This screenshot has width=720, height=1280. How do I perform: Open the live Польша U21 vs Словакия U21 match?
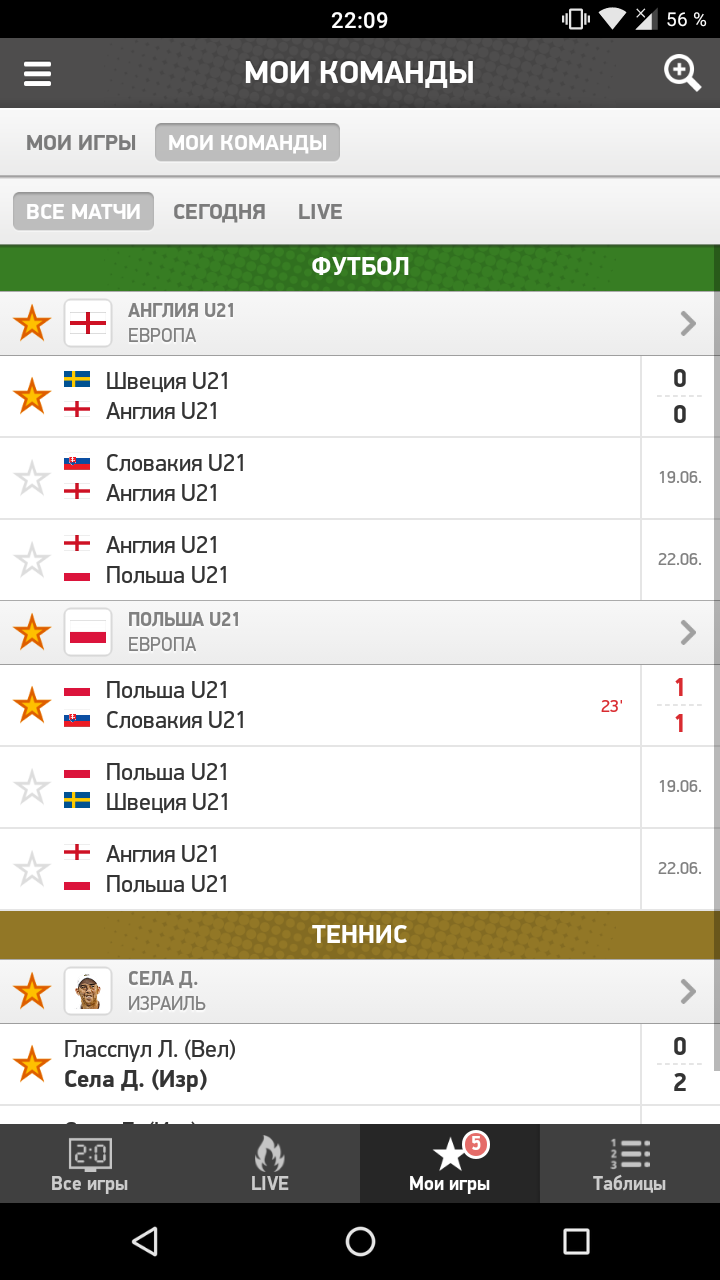(x=360, y=705)
